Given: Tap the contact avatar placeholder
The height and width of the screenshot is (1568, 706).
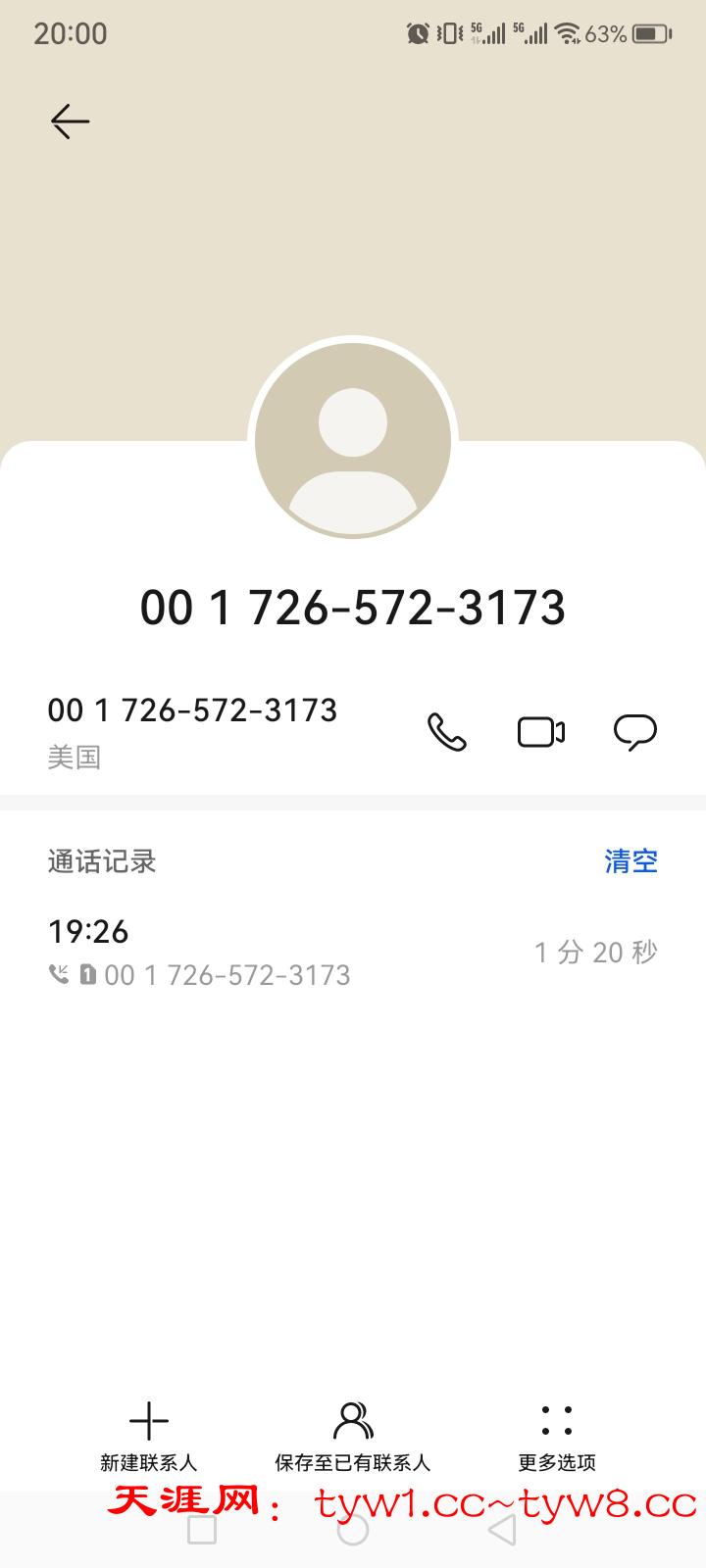Looking at the screenshot, I should click(353, 441).
